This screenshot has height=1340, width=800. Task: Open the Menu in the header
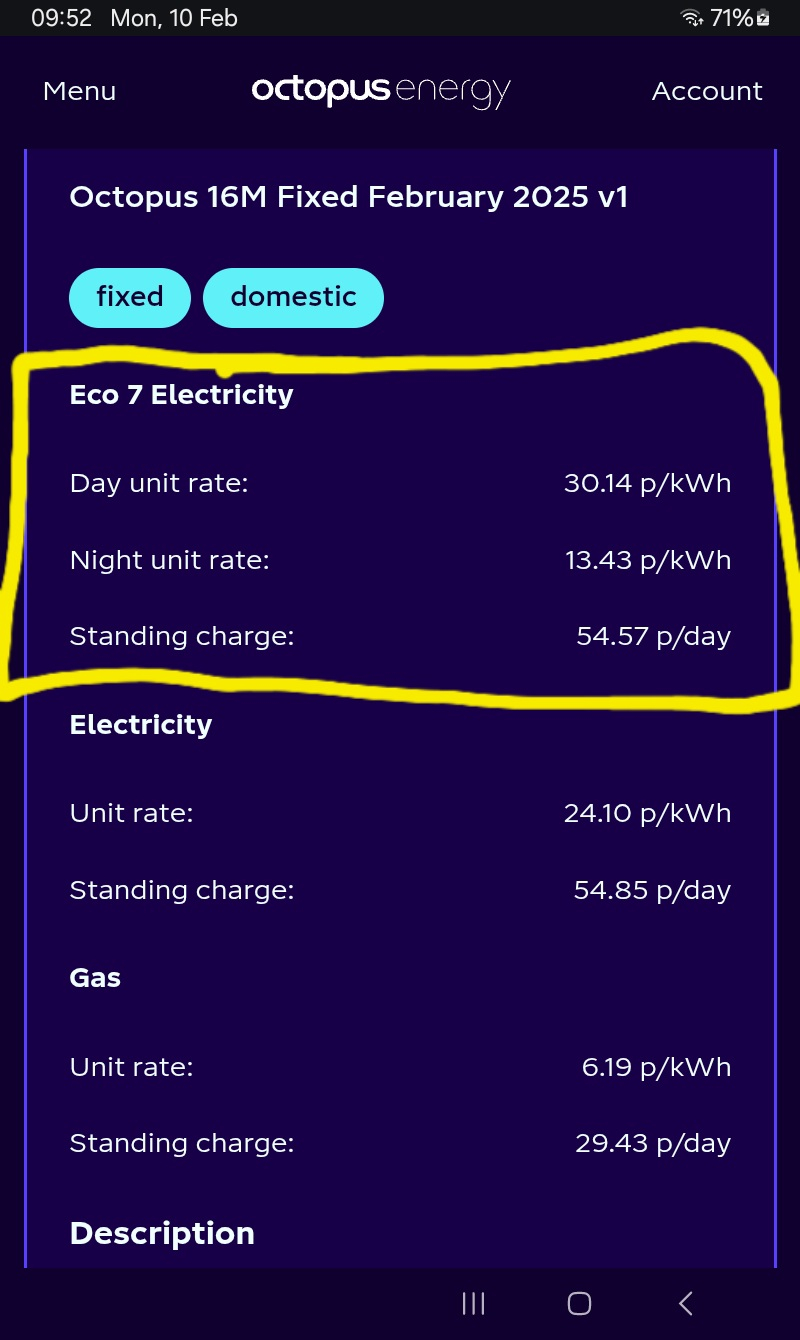pos(79,91)
